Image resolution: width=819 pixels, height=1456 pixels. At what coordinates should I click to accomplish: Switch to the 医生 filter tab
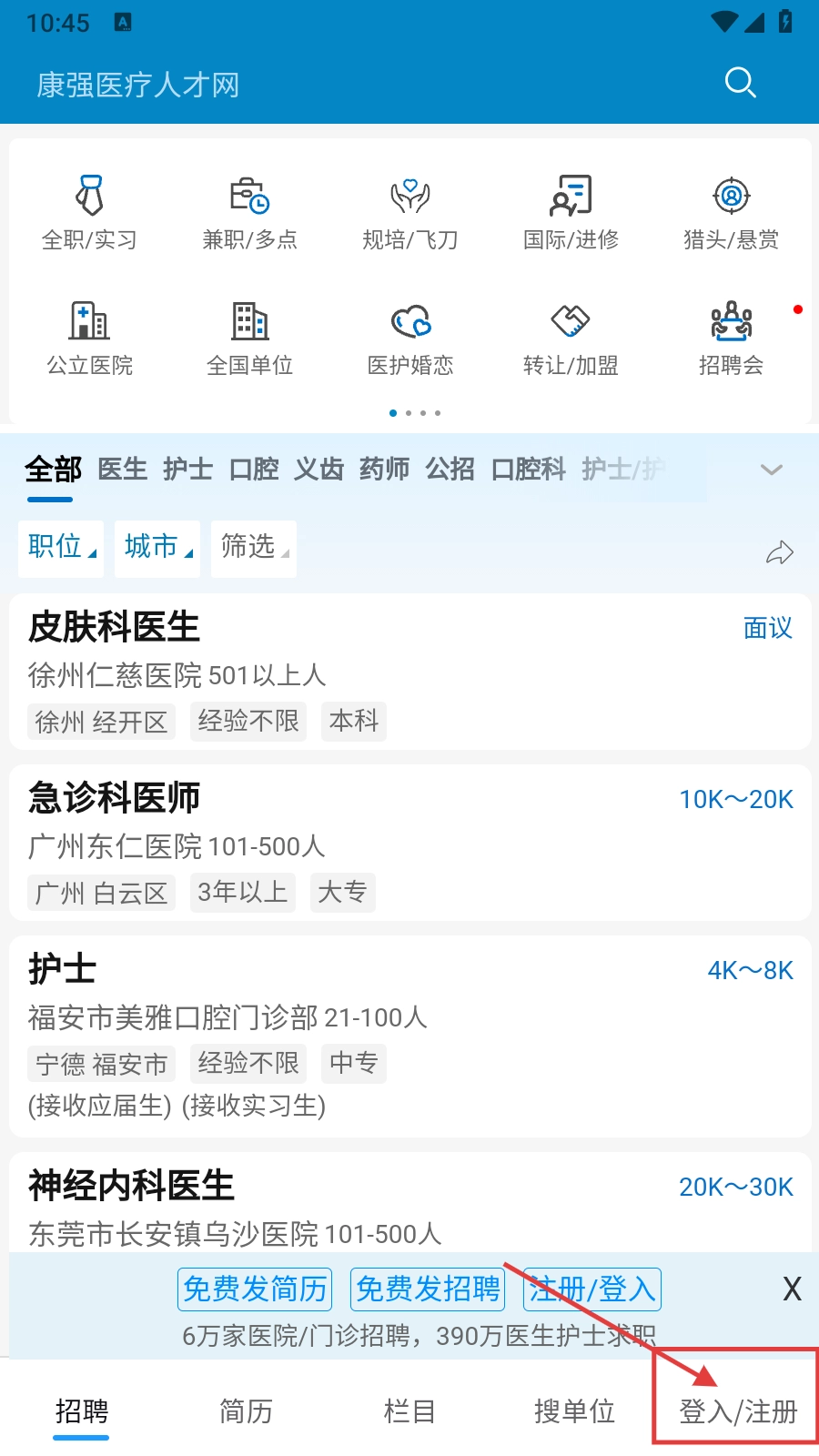tap(122, 470)
